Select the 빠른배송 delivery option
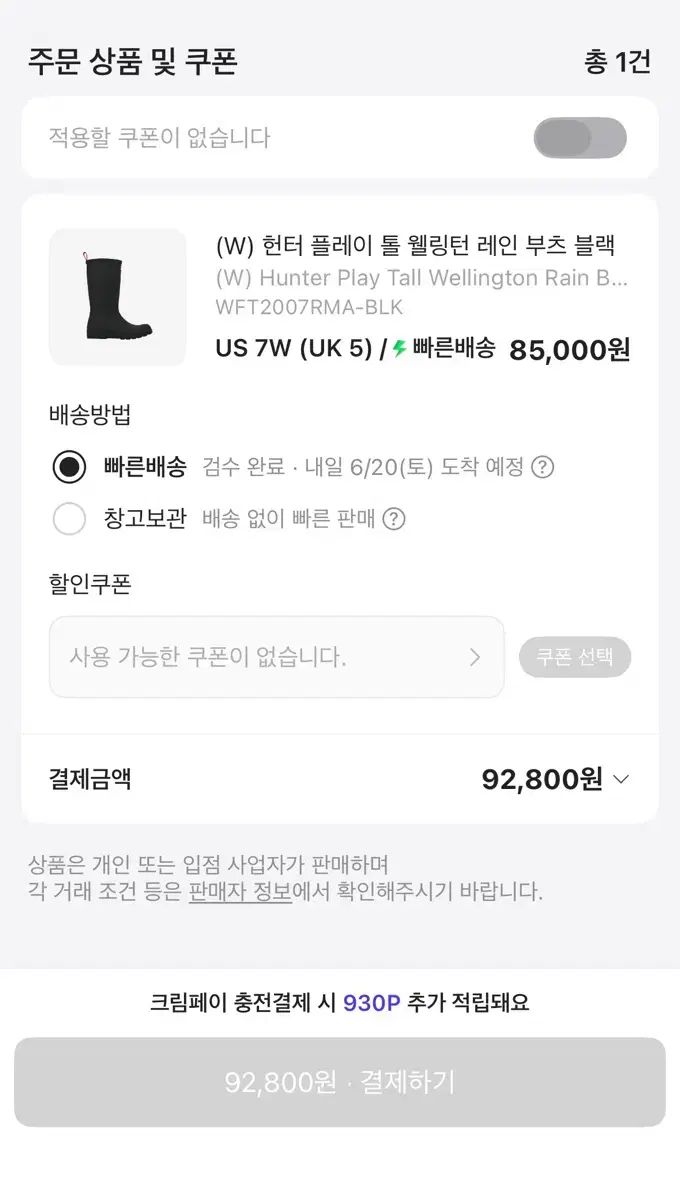This screenshot has width=680, height=1200. pos(69,467)
